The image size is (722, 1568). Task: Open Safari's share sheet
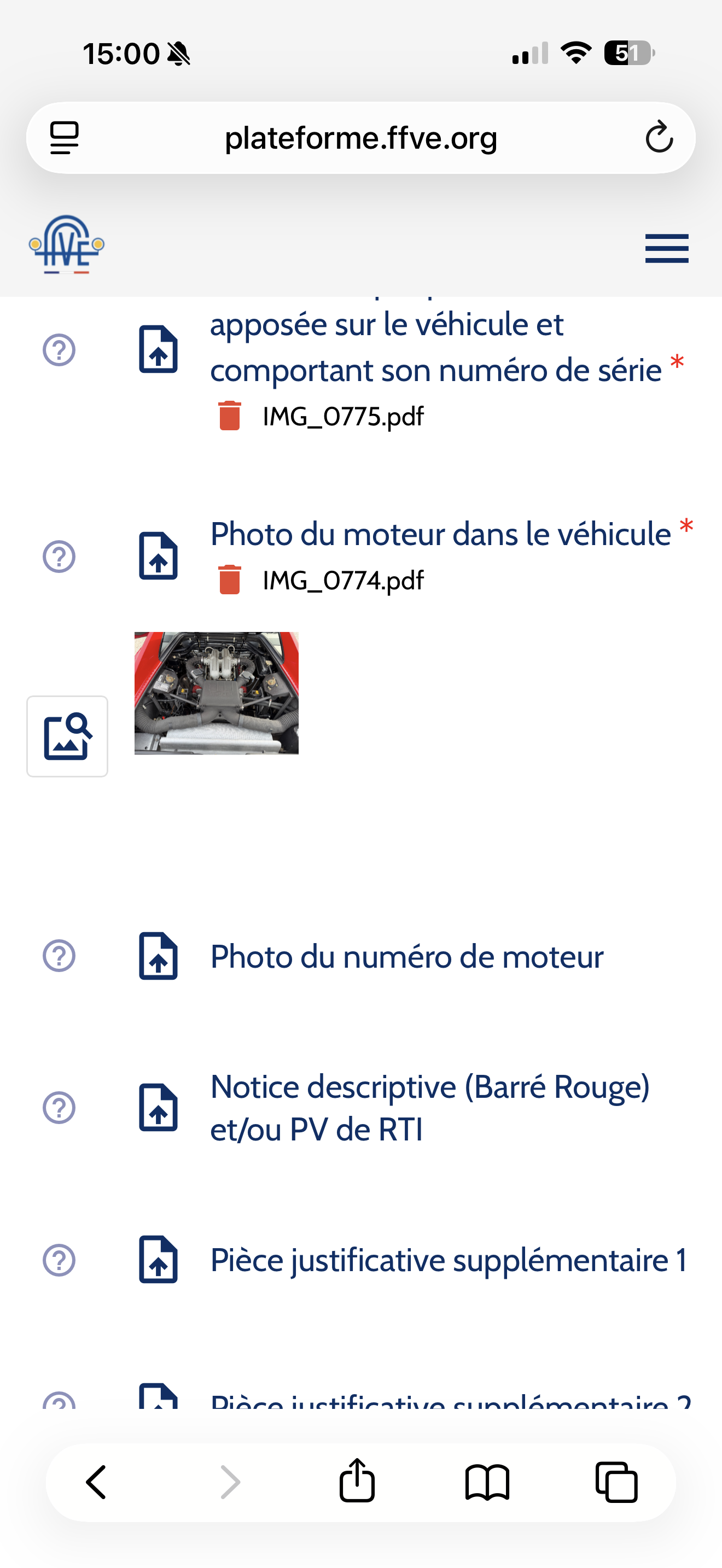point(357,1481)
